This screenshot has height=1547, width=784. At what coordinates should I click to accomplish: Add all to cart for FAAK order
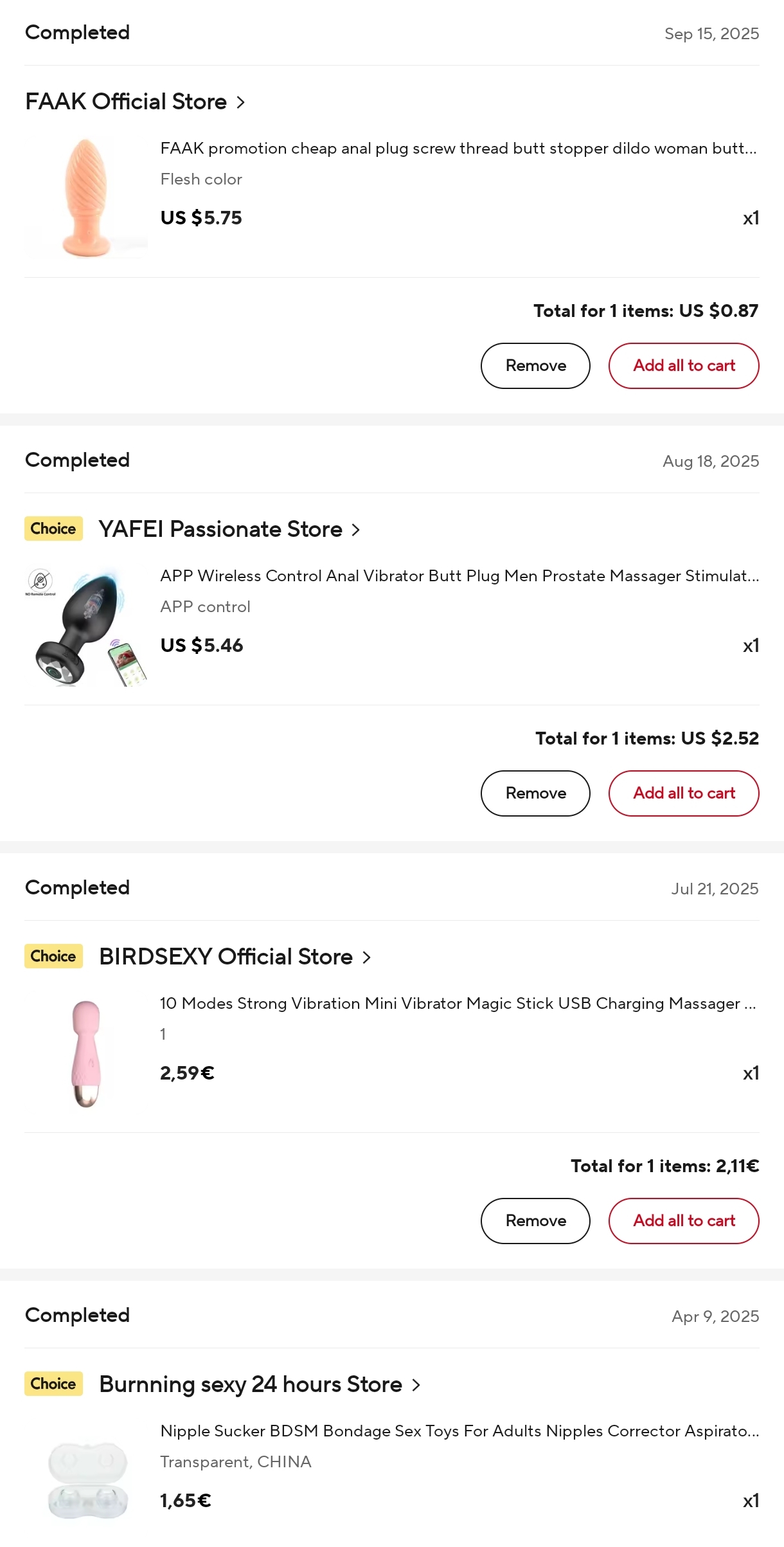684,366
